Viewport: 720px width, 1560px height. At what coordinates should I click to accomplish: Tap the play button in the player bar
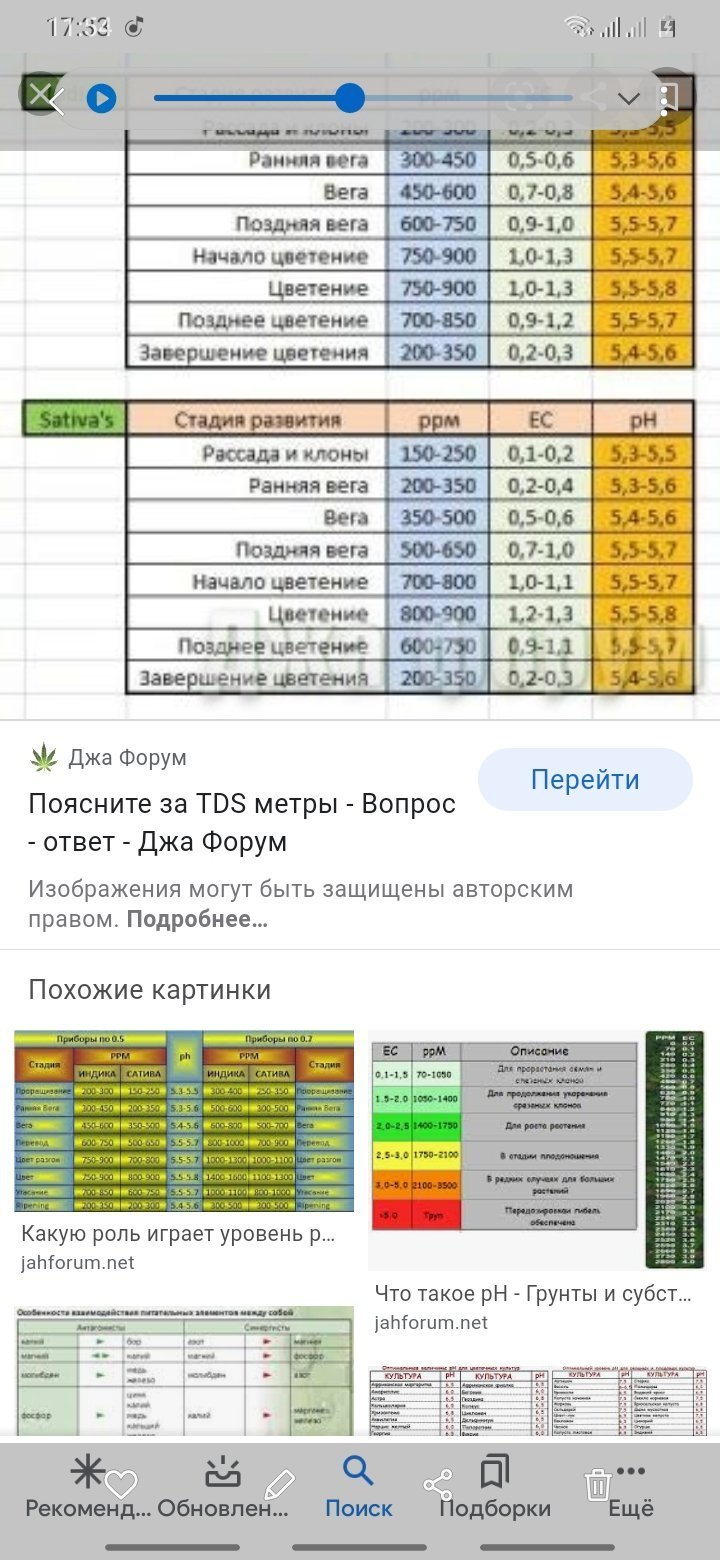click(x=101, y=98)
